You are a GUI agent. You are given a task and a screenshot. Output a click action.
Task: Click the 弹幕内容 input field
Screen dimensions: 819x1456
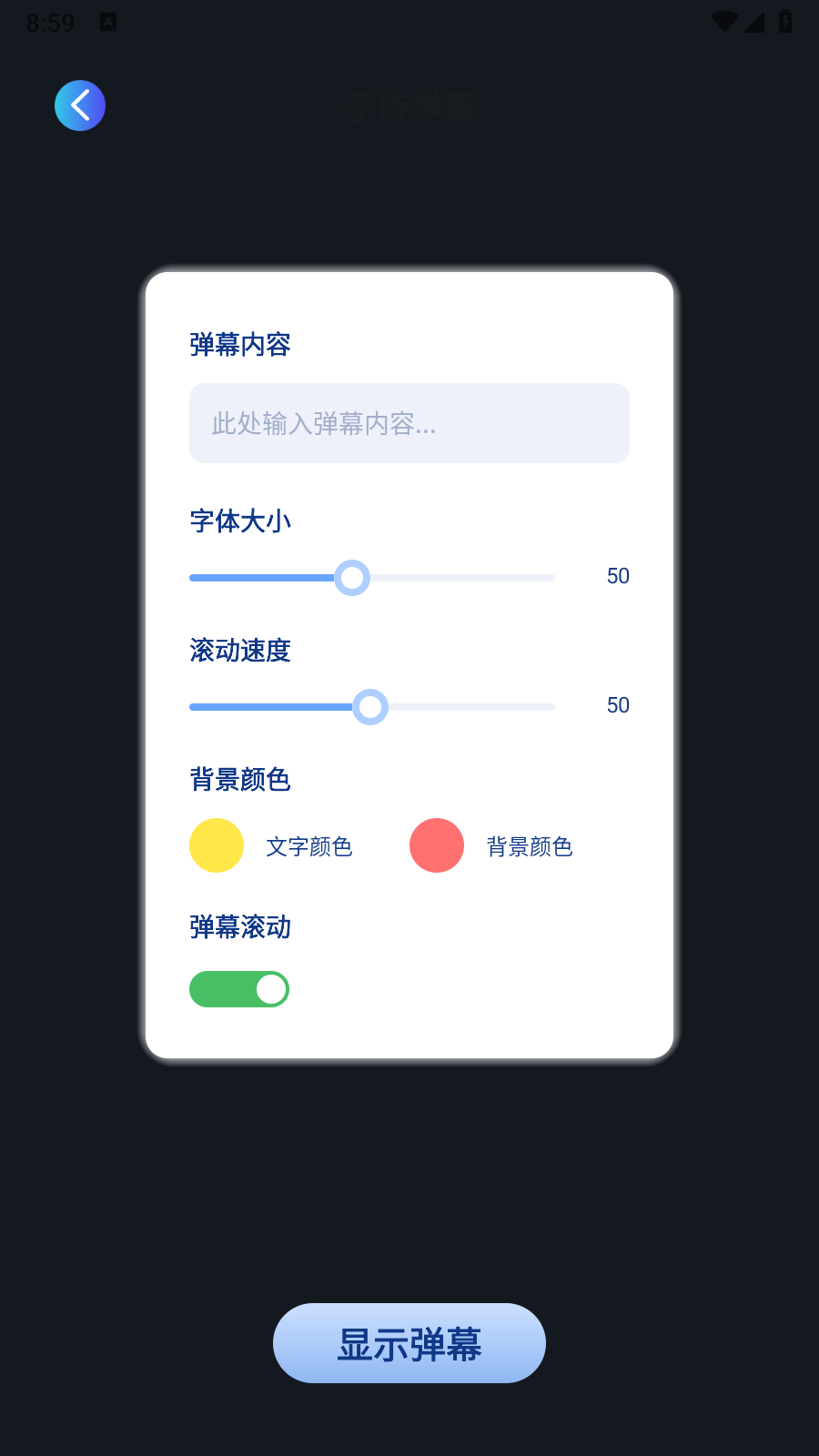[x=409, y=423]
